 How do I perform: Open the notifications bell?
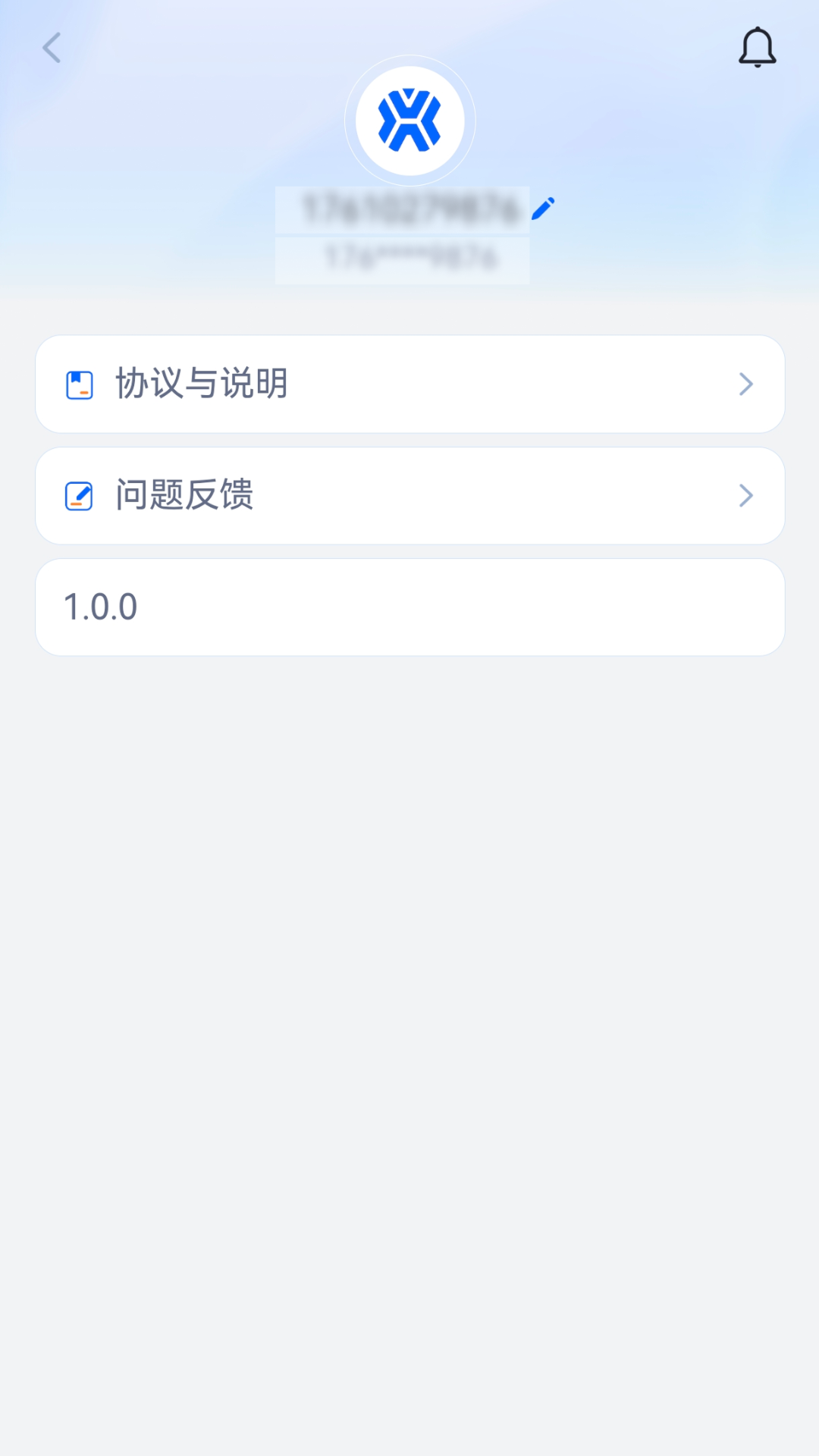coord(757,48)
